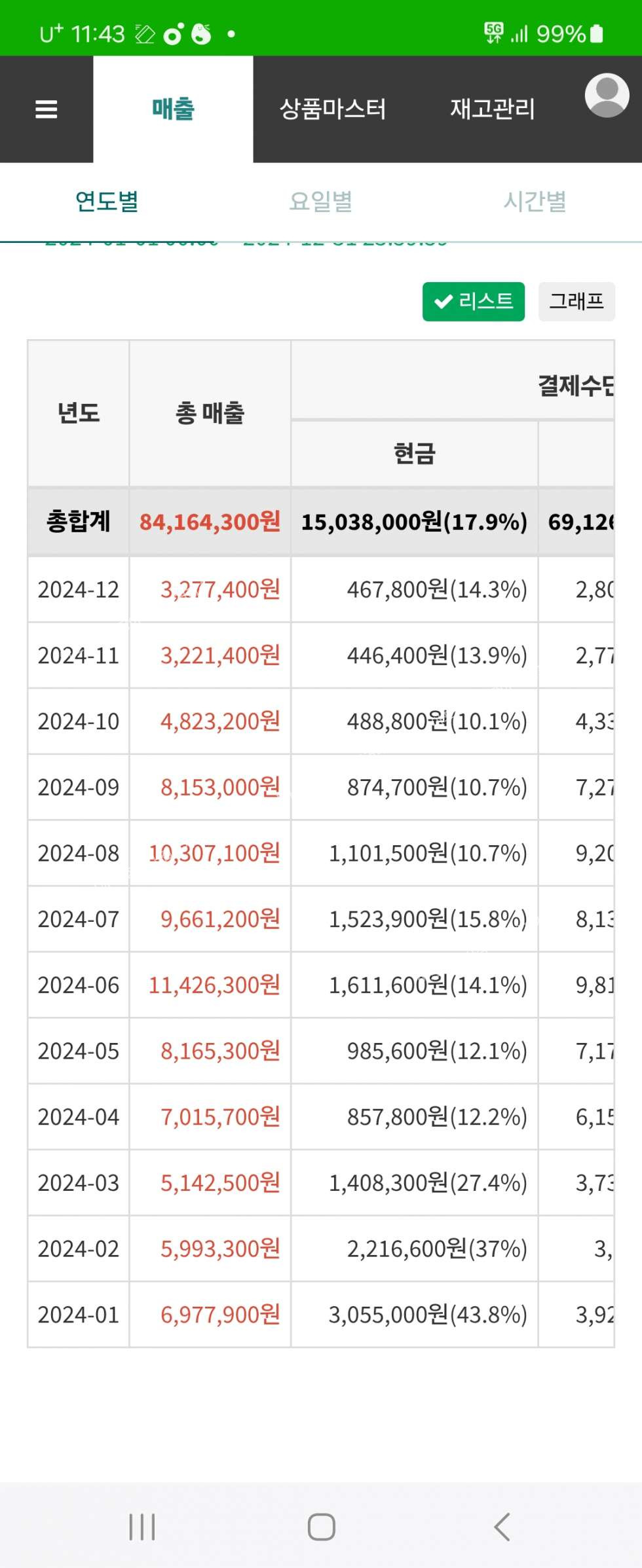Screen dimensions: 642x1568
Task: Switch to the 요일별 sub-tab
Action: pos(321,202)
